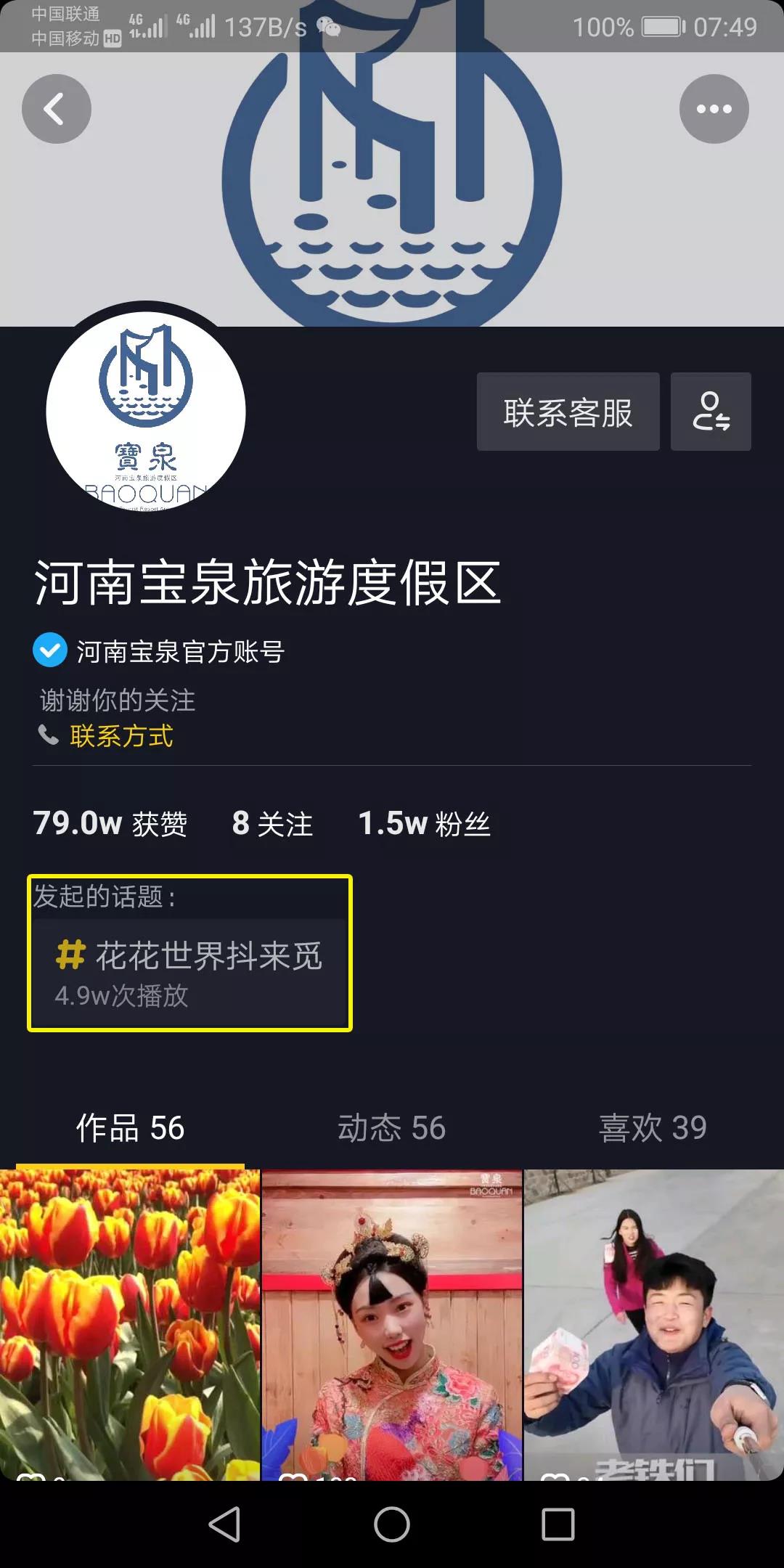The image size is (784, 1568).
Task: Open the video of woman in red costume
Action: 392,1325
